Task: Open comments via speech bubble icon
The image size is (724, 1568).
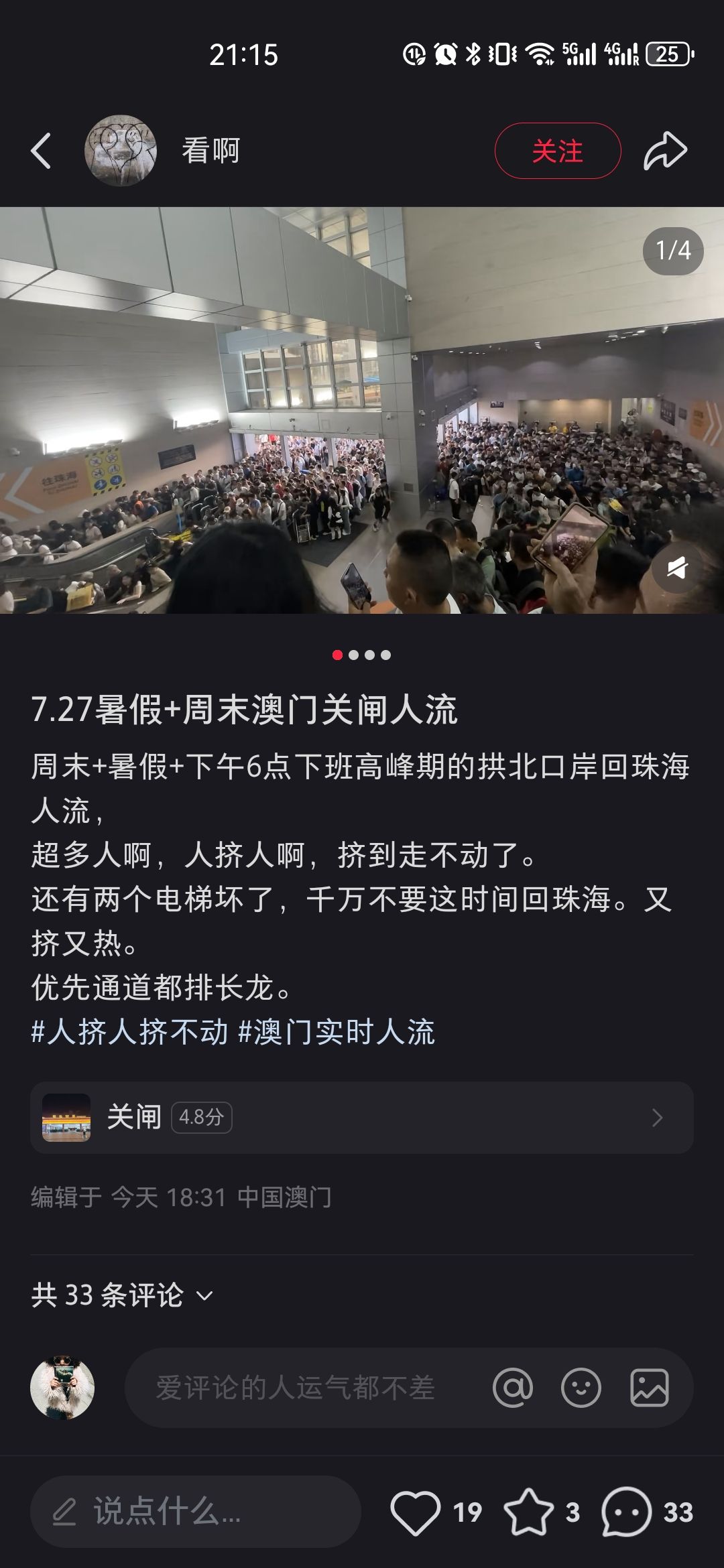Action: coord(626,1512)
